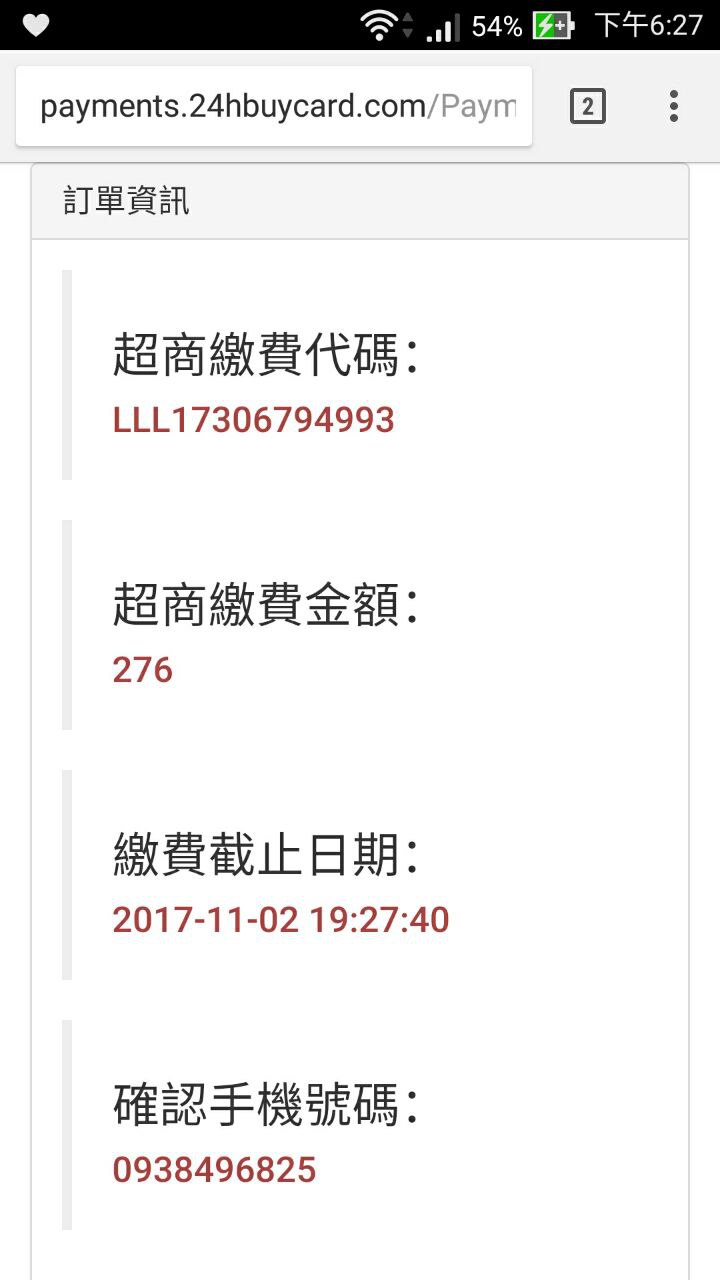Open the tab switcher showing 2 tabs
The width and height of the screenshot is (720, 1280).
click(588, 106)
